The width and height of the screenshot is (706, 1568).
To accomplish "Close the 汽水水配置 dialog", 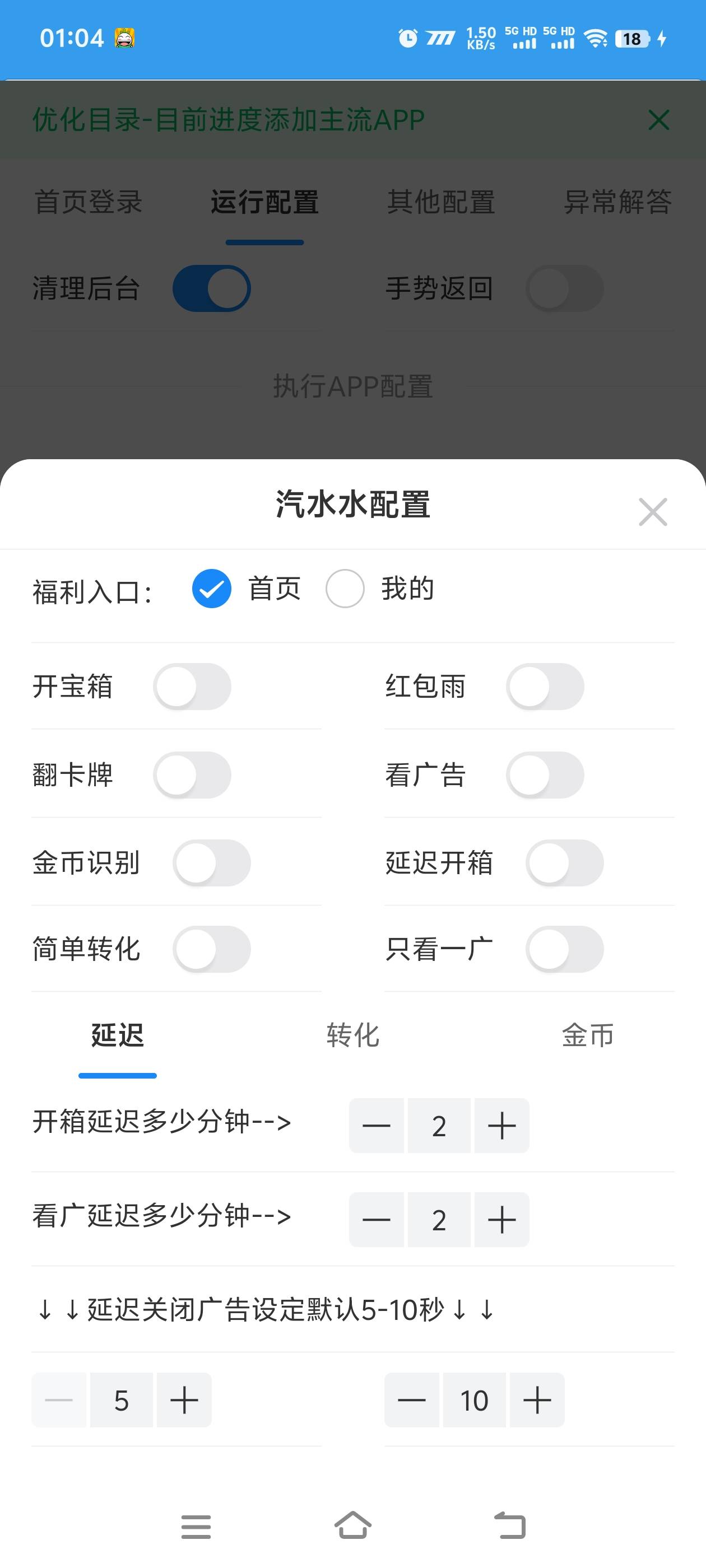I will [x=652, y=512].
